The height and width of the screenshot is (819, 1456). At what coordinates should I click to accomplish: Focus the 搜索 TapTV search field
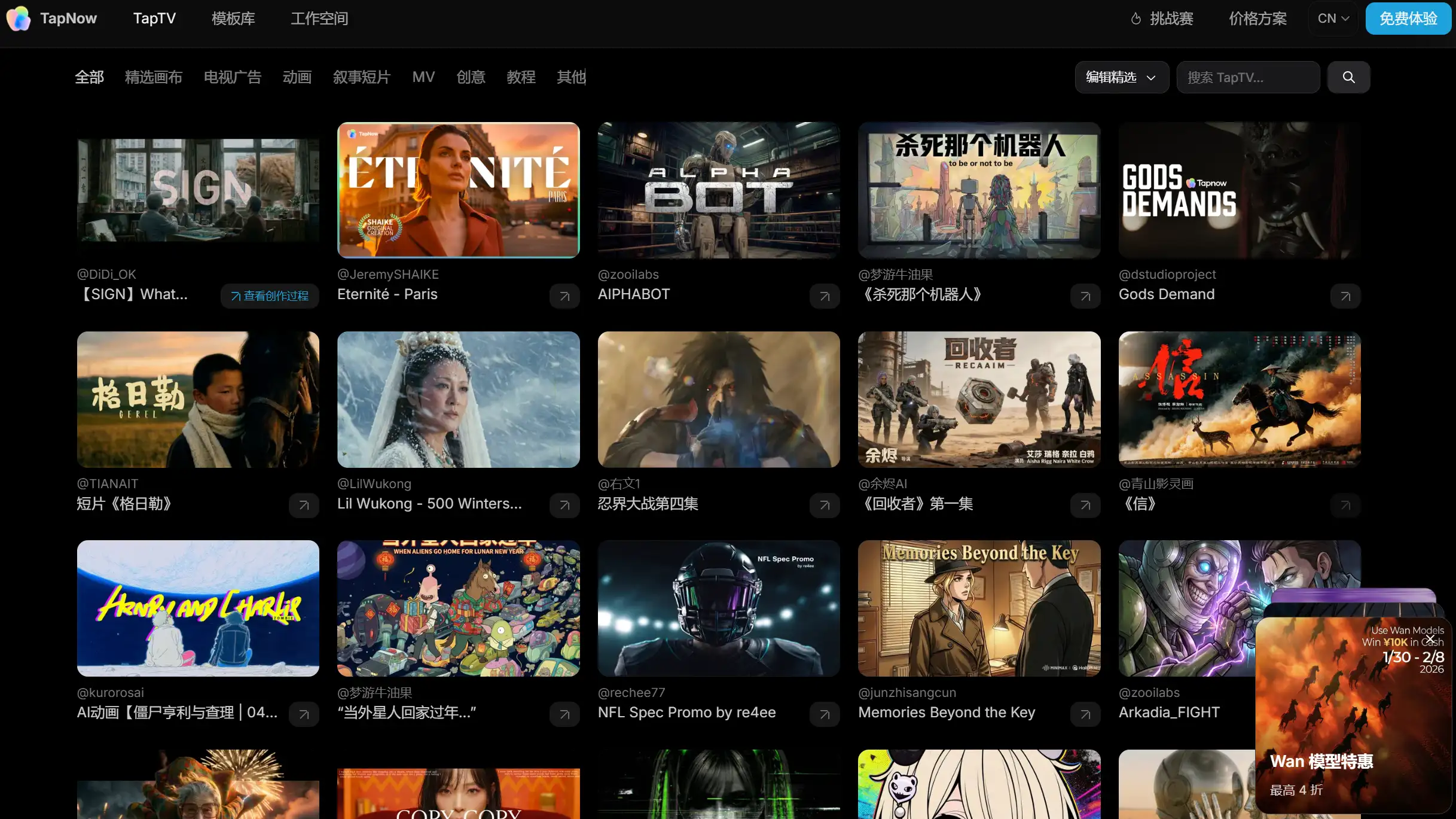point(1248,77)
